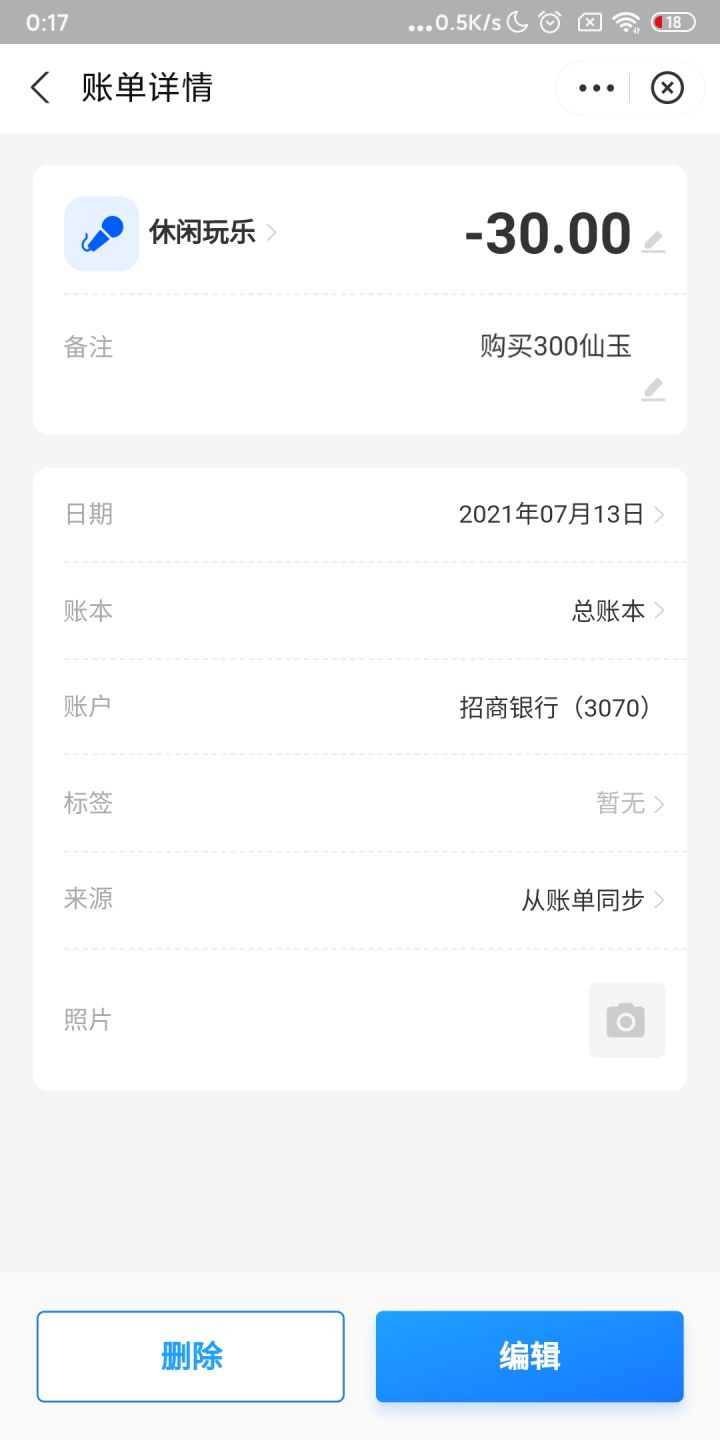
Task: Open the 日期 row showing 2021年07月13日
Action: 360,515
